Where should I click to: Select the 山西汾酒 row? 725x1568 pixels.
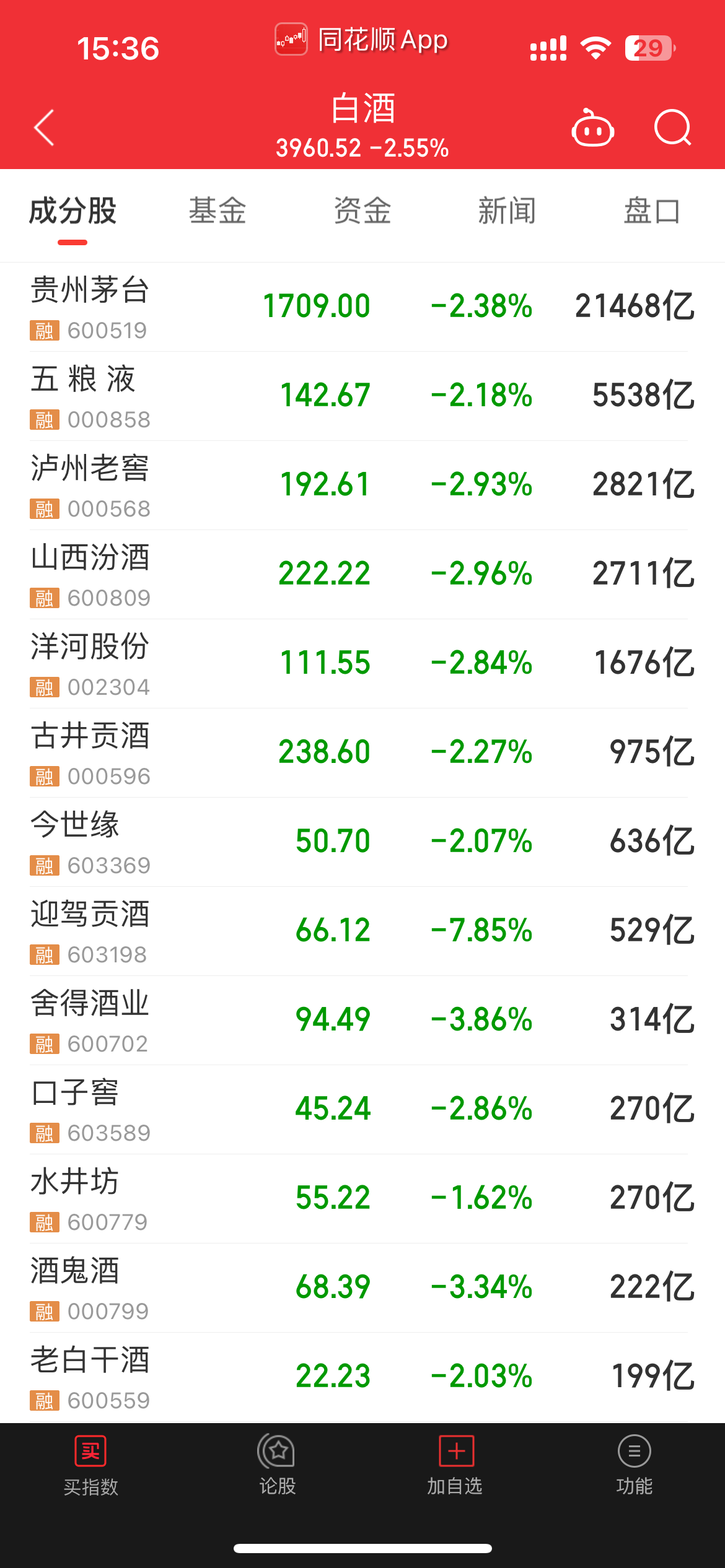(362, 574)
